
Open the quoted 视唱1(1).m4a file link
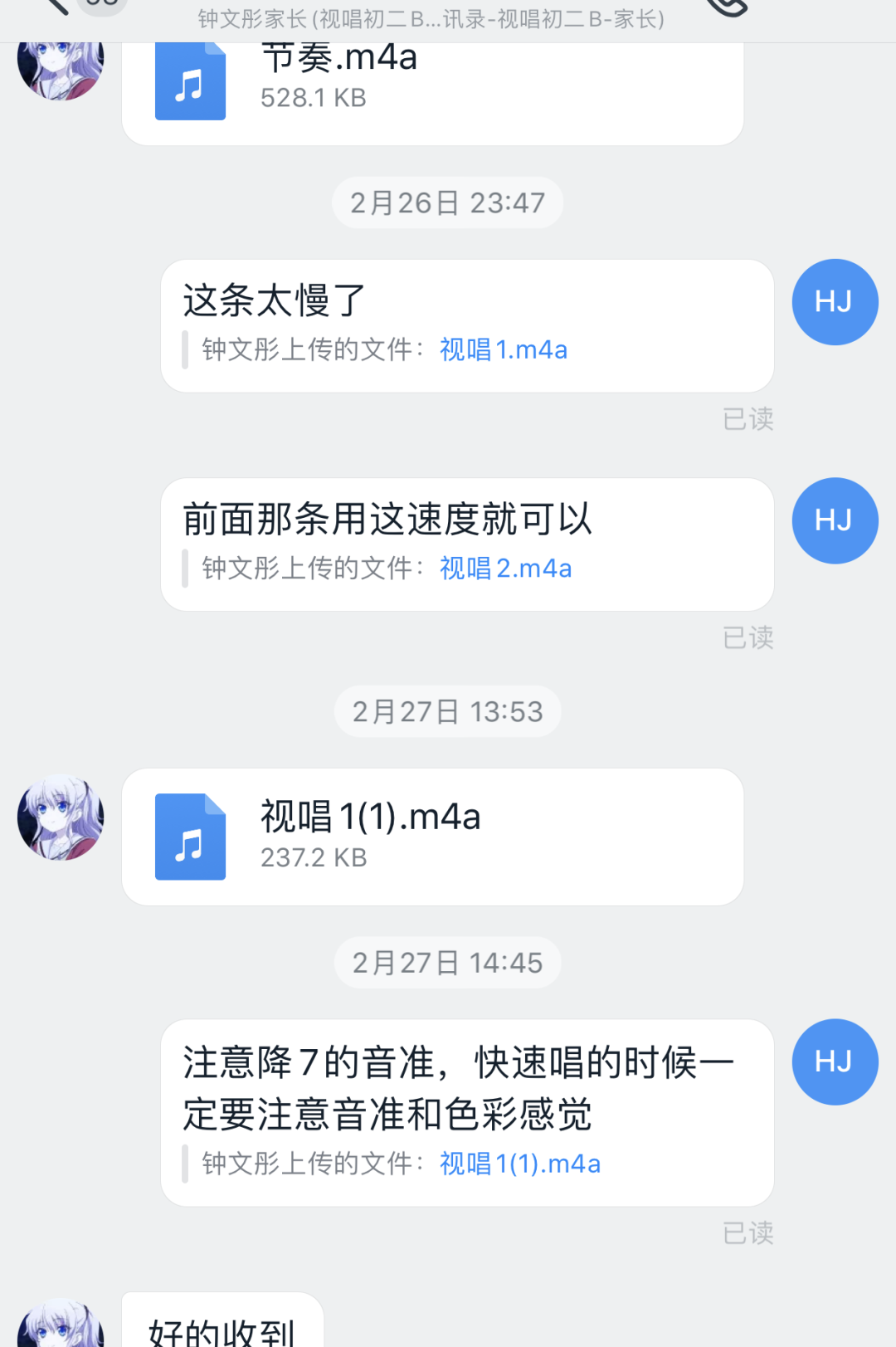(x=519, y=1164)
